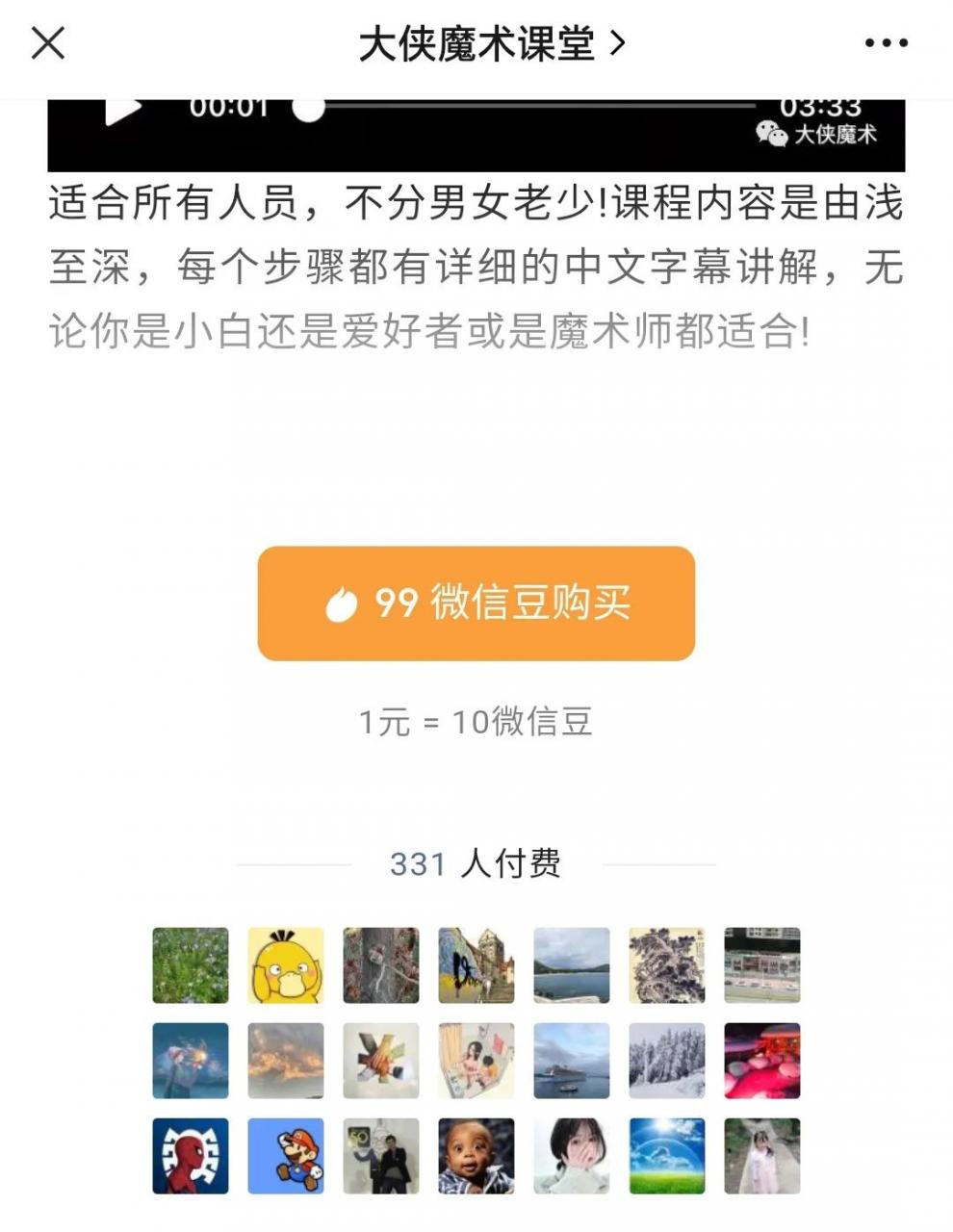Close the page with the X icon
The width and height of the screenshot is (953, 1232).
(x=48, y=43)
